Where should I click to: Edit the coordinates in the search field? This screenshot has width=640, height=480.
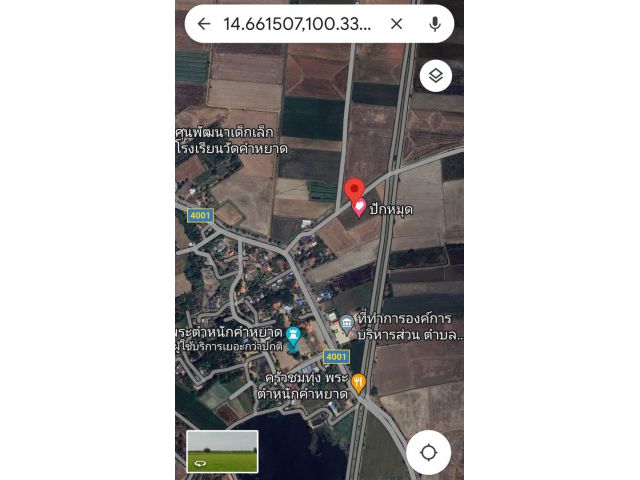tap(296, 24)
